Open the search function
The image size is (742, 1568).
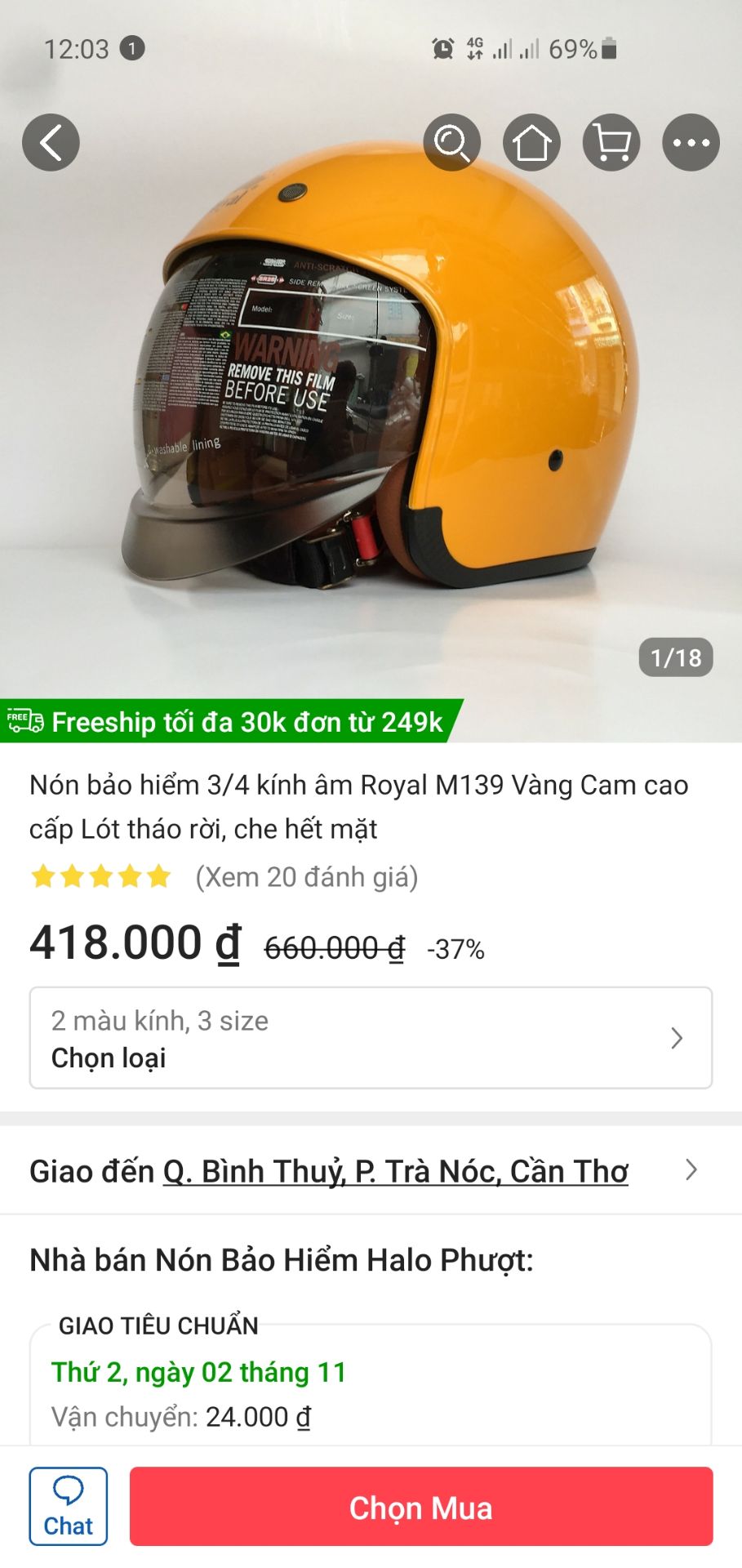click(452, 142)
